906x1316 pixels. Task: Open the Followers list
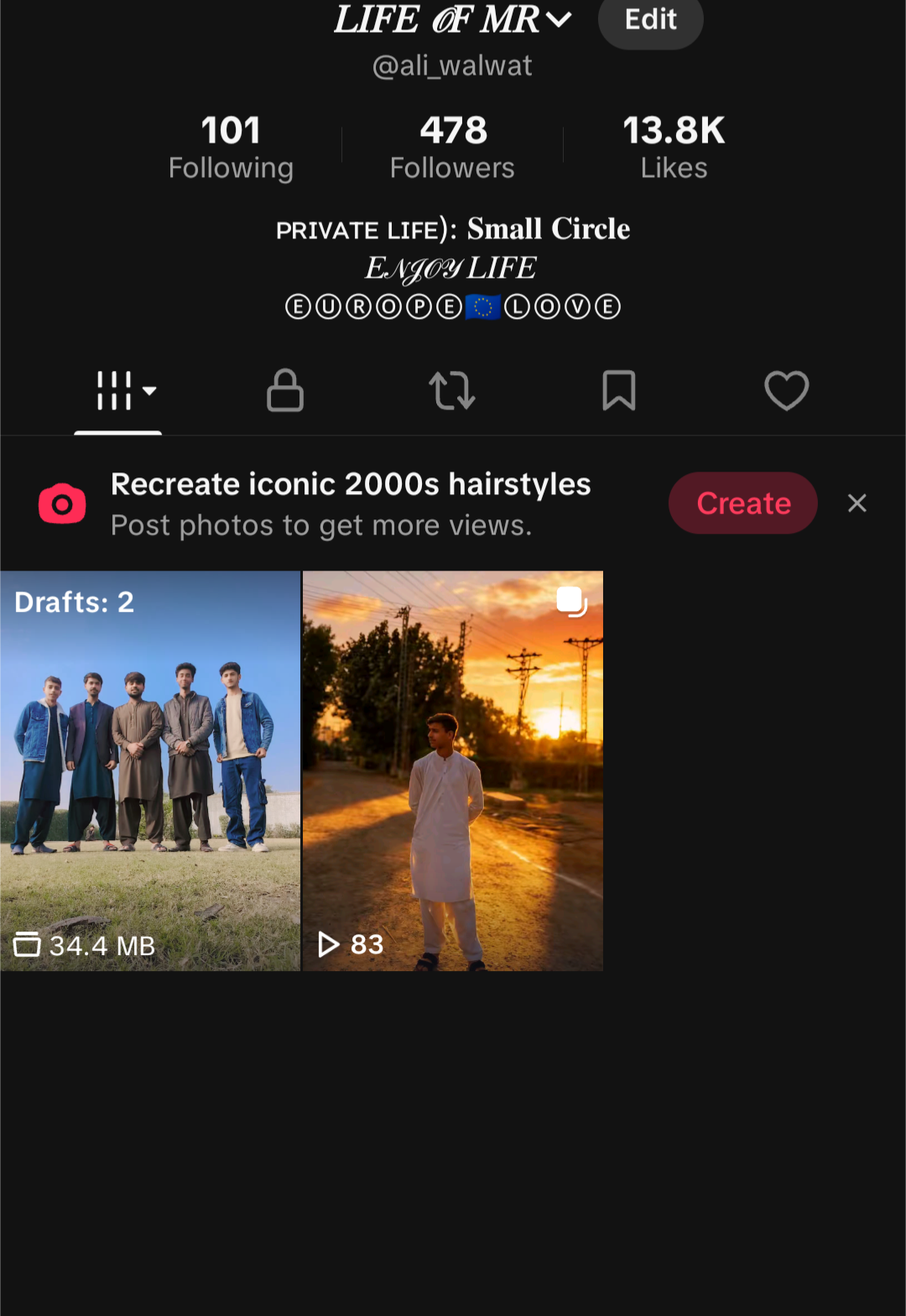[x=452, y=148]
